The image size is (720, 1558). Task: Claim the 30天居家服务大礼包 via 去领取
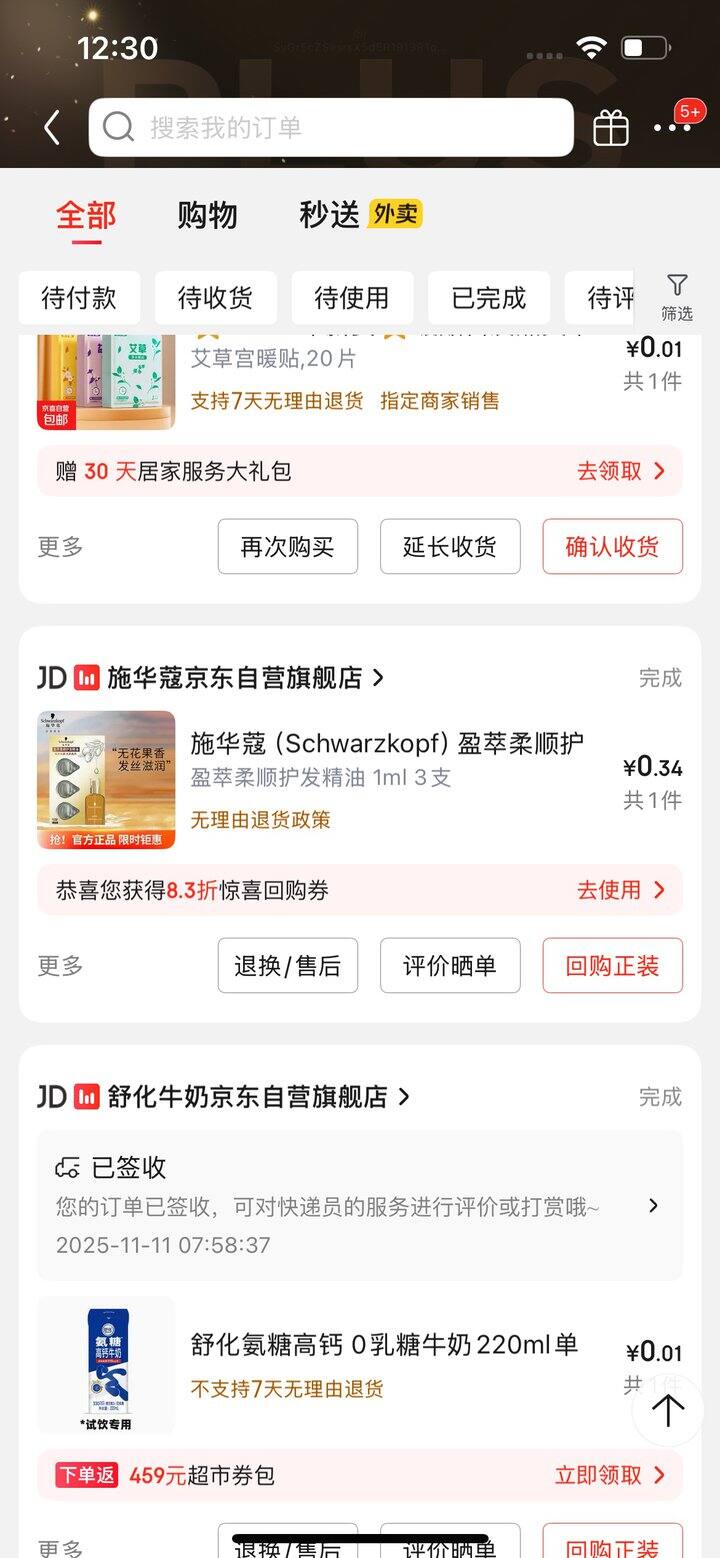(620, 471)
